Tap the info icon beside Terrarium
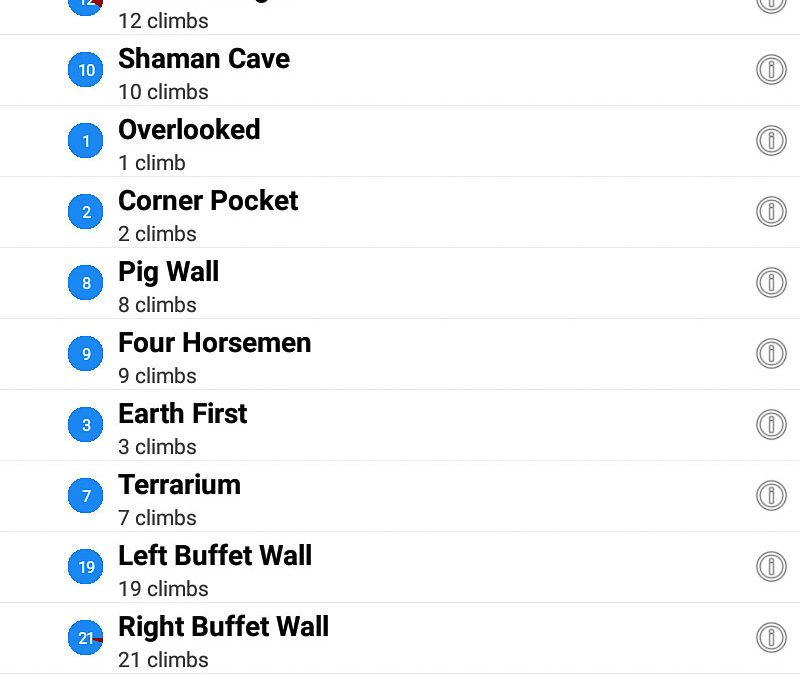Screen dimensions: 800x675 coord(770,496)
